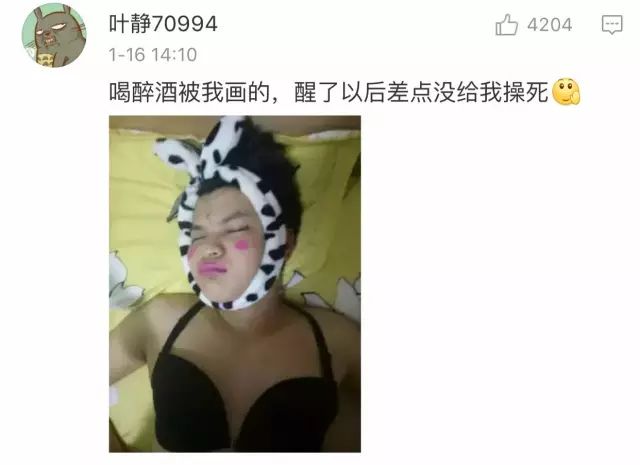Open the photo attached to the comment
This screenshot has height=465, width=640.
[x=235, y=283]
